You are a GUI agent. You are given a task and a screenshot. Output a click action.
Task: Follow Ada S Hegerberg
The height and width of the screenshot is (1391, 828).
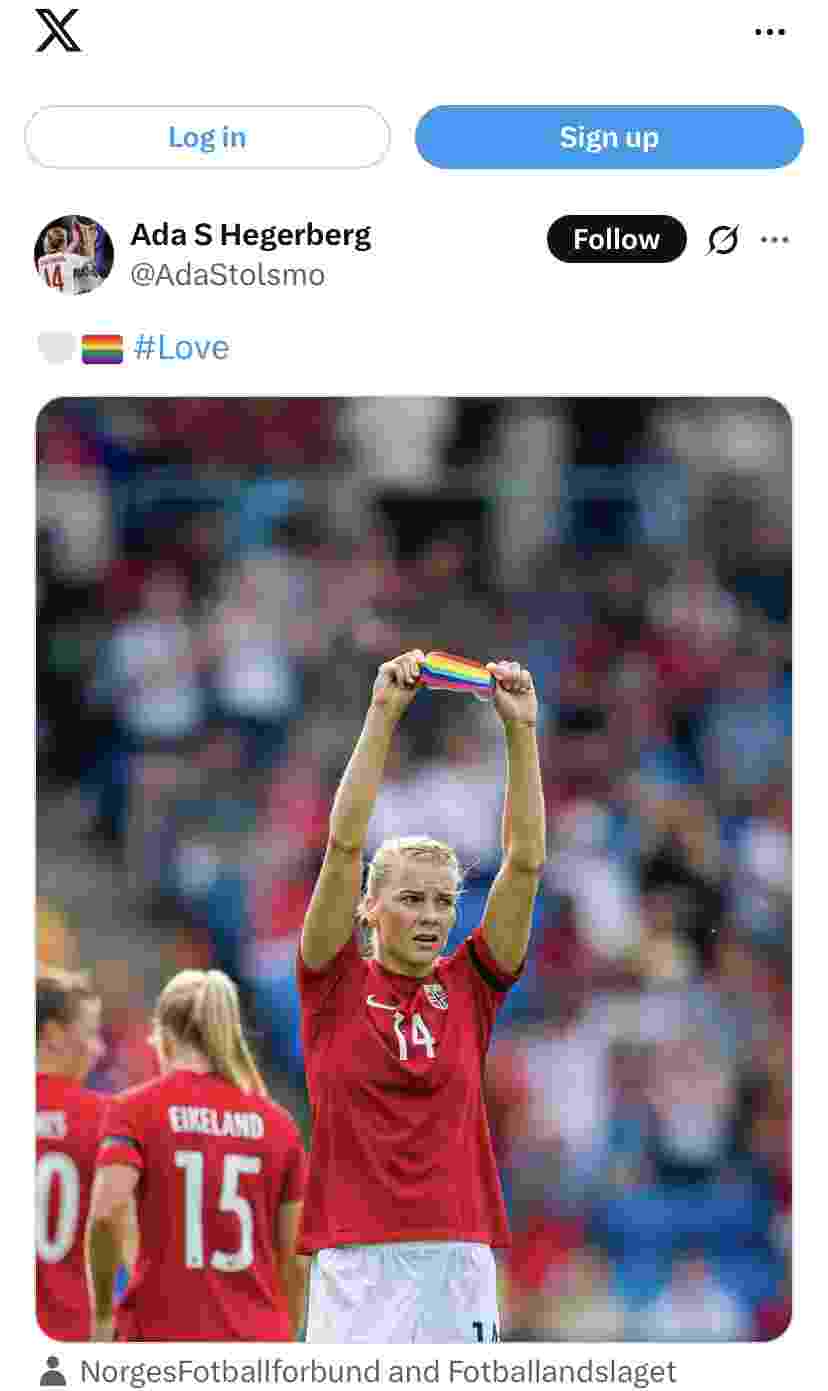(x=616, y=239)
